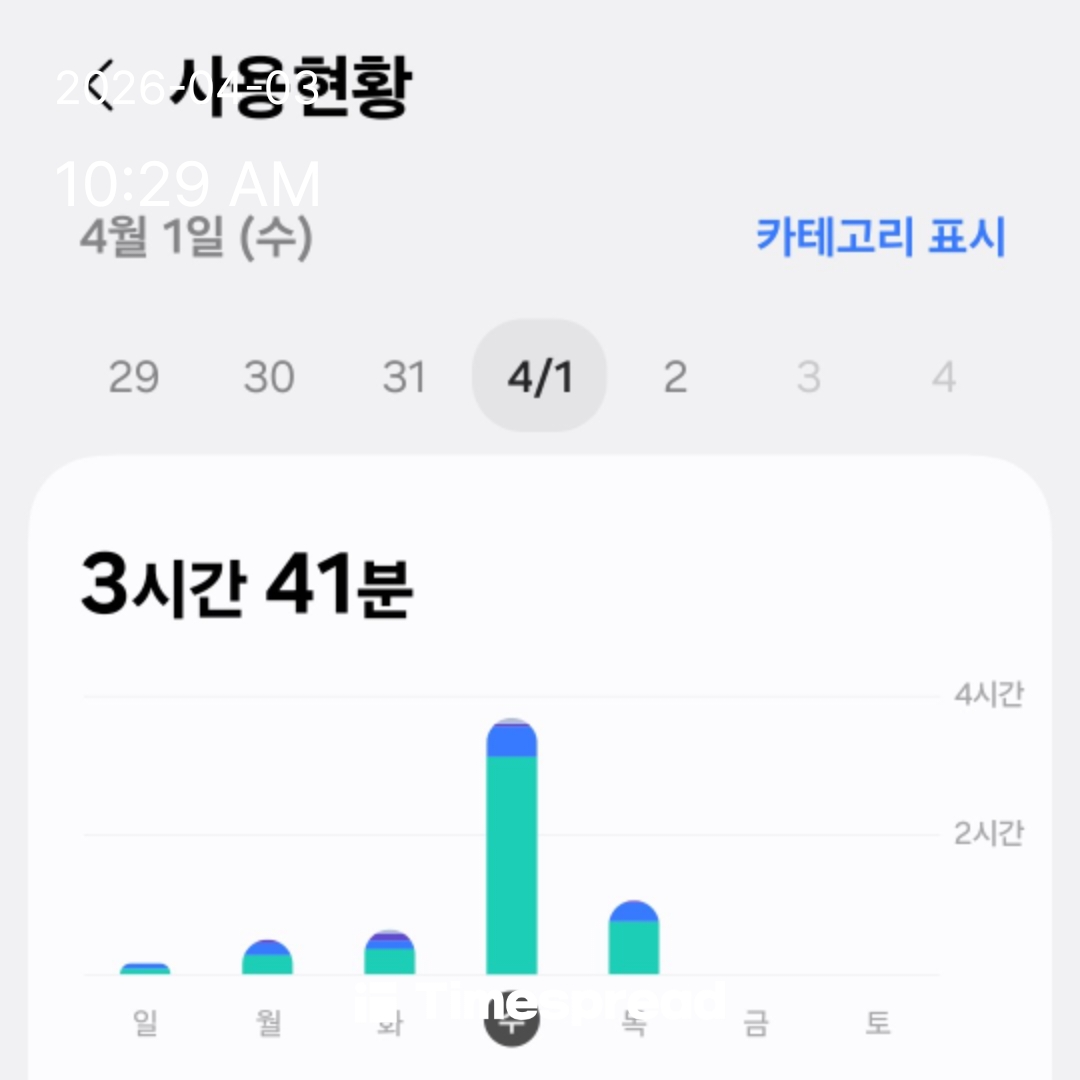
Task: Switch to date 30
Action: tap(268, 378)
